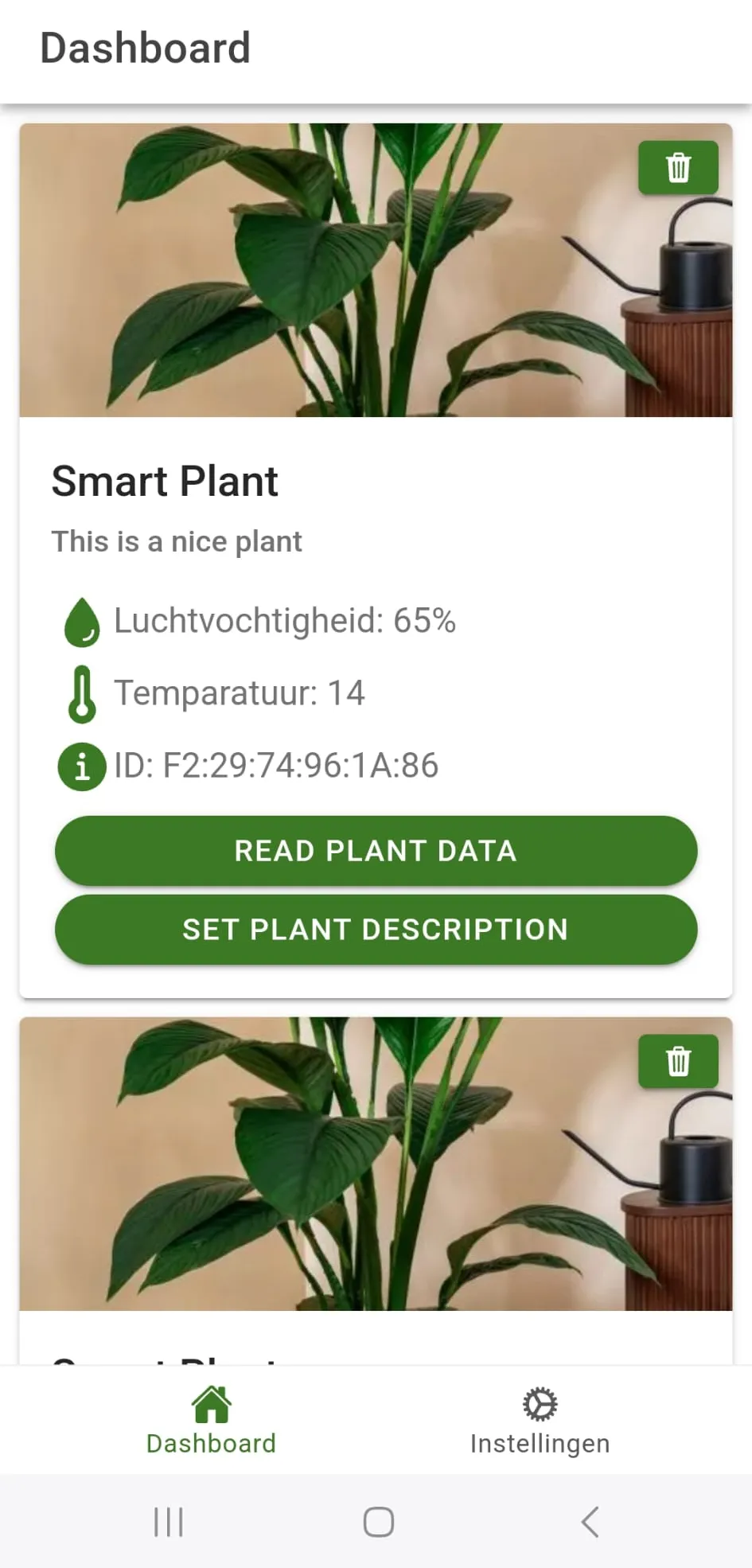Select the Dashboard tab
The width and height of the screenshot is (752, 1568).
211,1422
